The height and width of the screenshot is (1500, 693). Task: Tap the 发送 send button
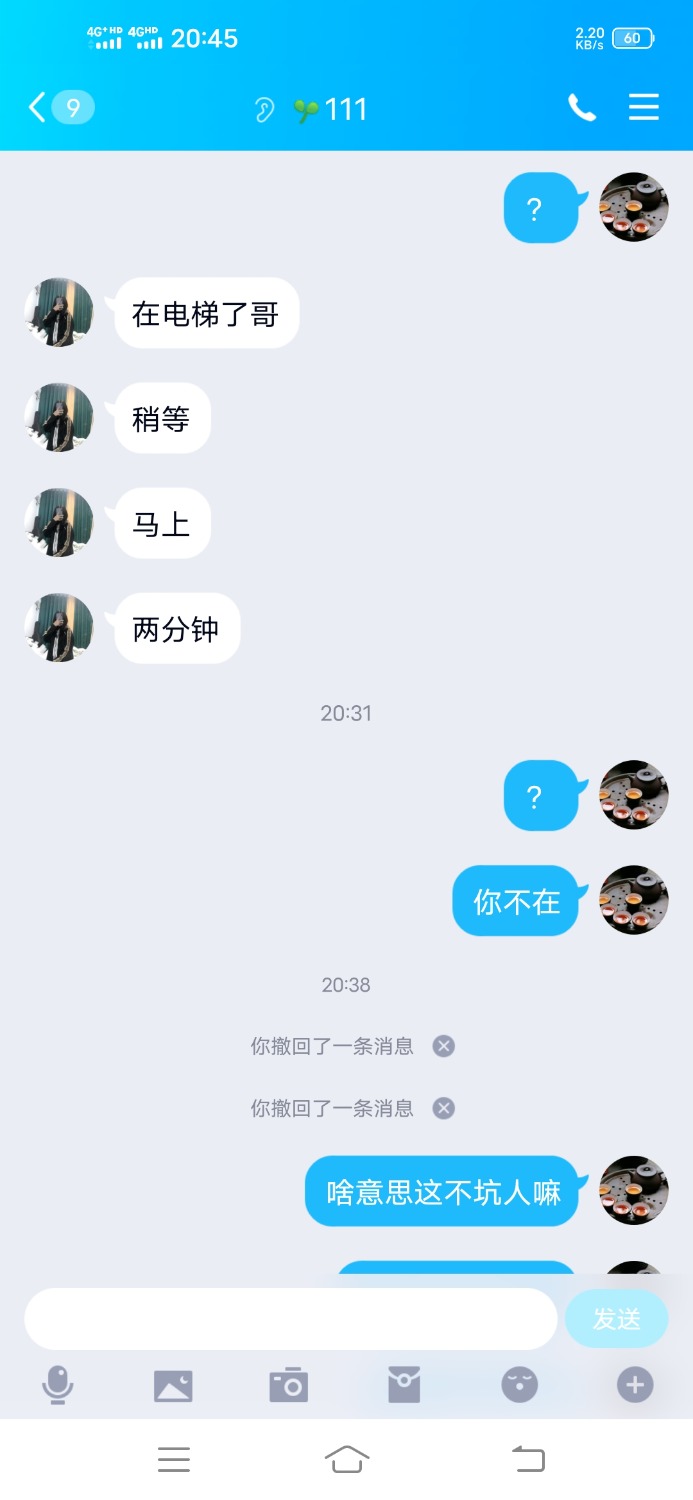tap(616, 1319)
